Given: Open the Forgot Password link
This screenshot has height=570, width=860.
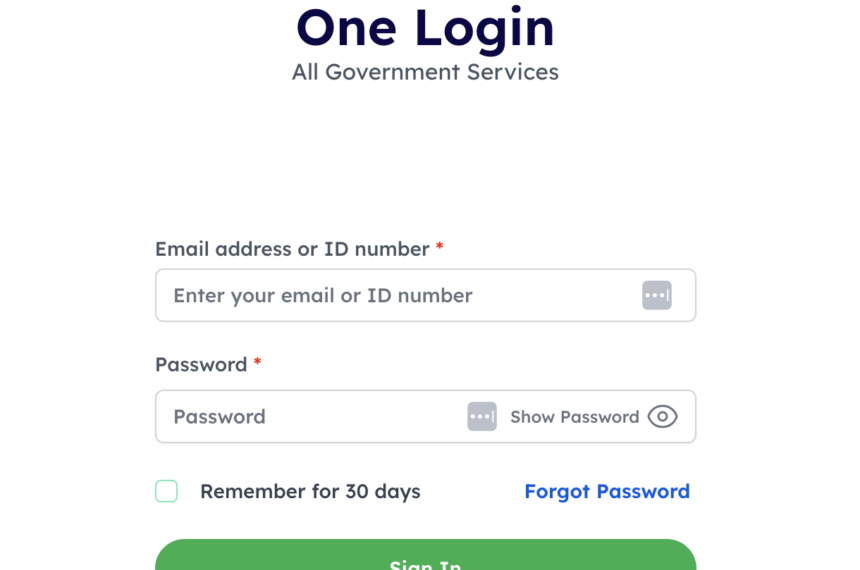Looking at the screenshot, I should (607, 491).
